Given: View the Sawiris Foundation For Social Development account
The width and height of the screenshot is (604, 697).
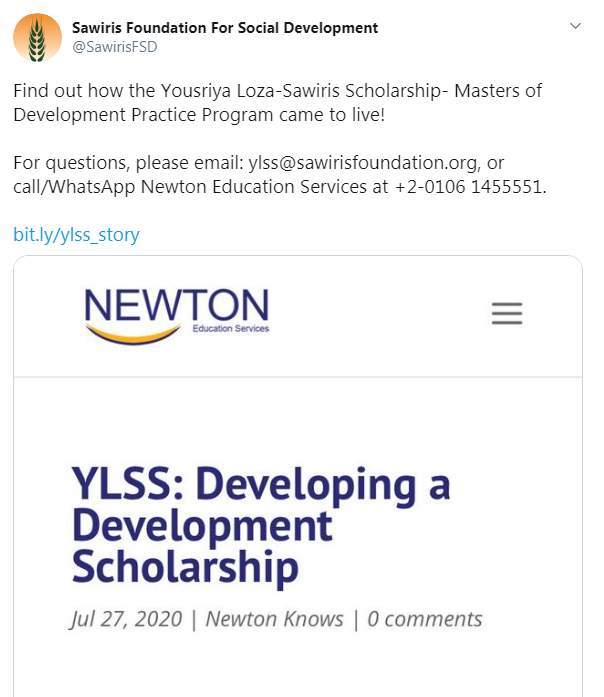Looking at the screenshot, I should [225, 27].
